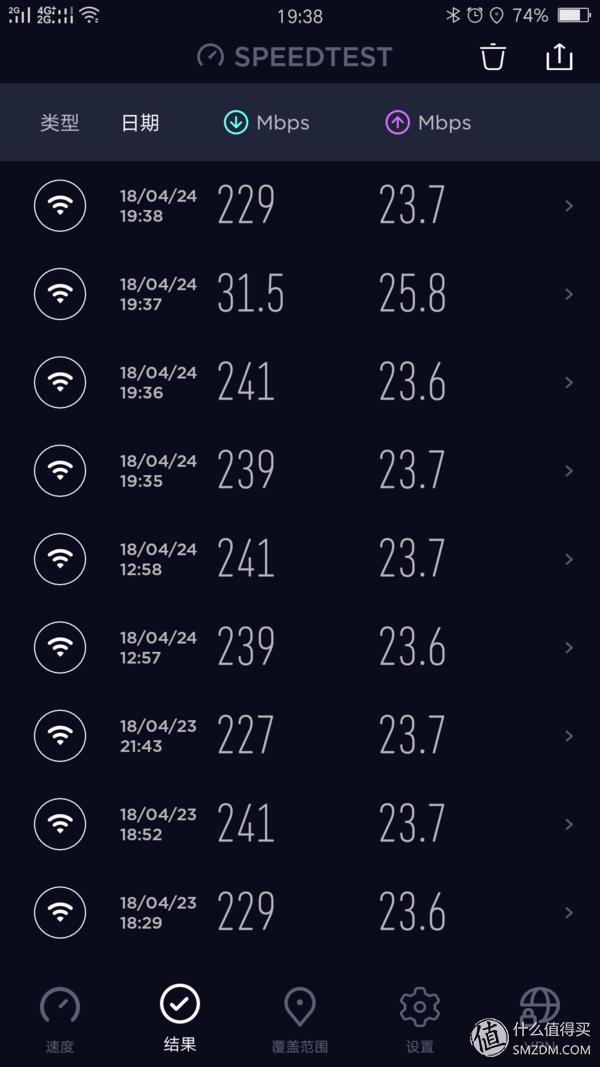600x1067 pixels.
Task: Select the 18/04/24 19:35 test entry
Action: [x=300, y=470]
